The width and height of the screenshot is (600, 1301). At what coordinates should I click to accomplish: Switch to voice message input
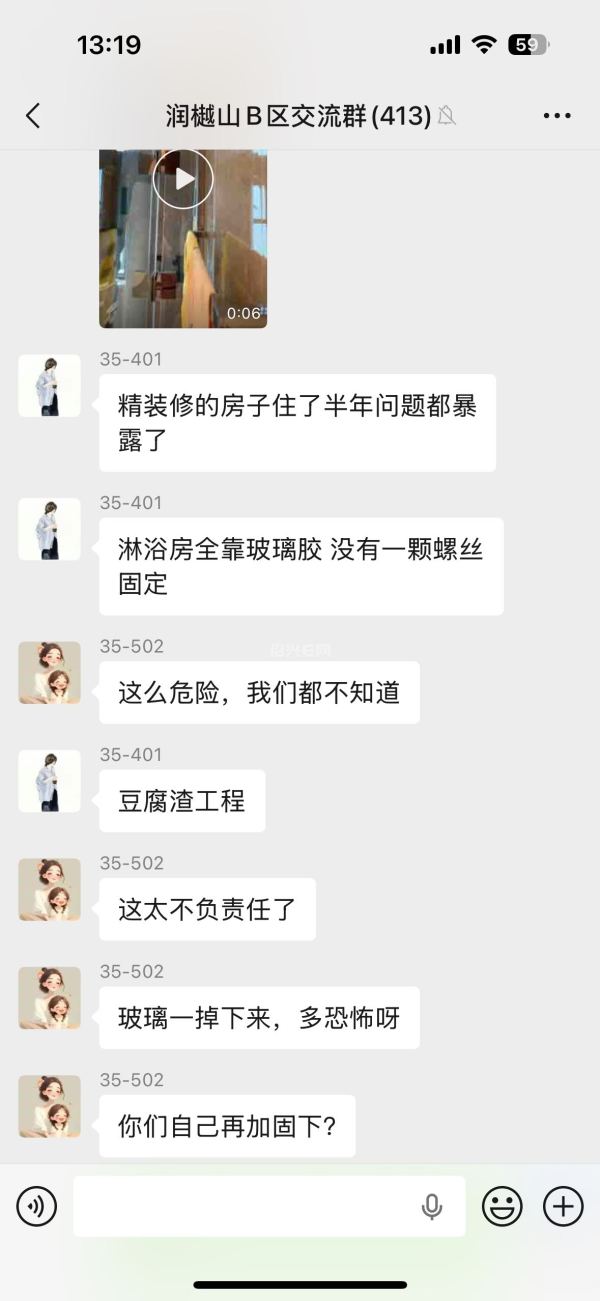(x=37, y=1207)
